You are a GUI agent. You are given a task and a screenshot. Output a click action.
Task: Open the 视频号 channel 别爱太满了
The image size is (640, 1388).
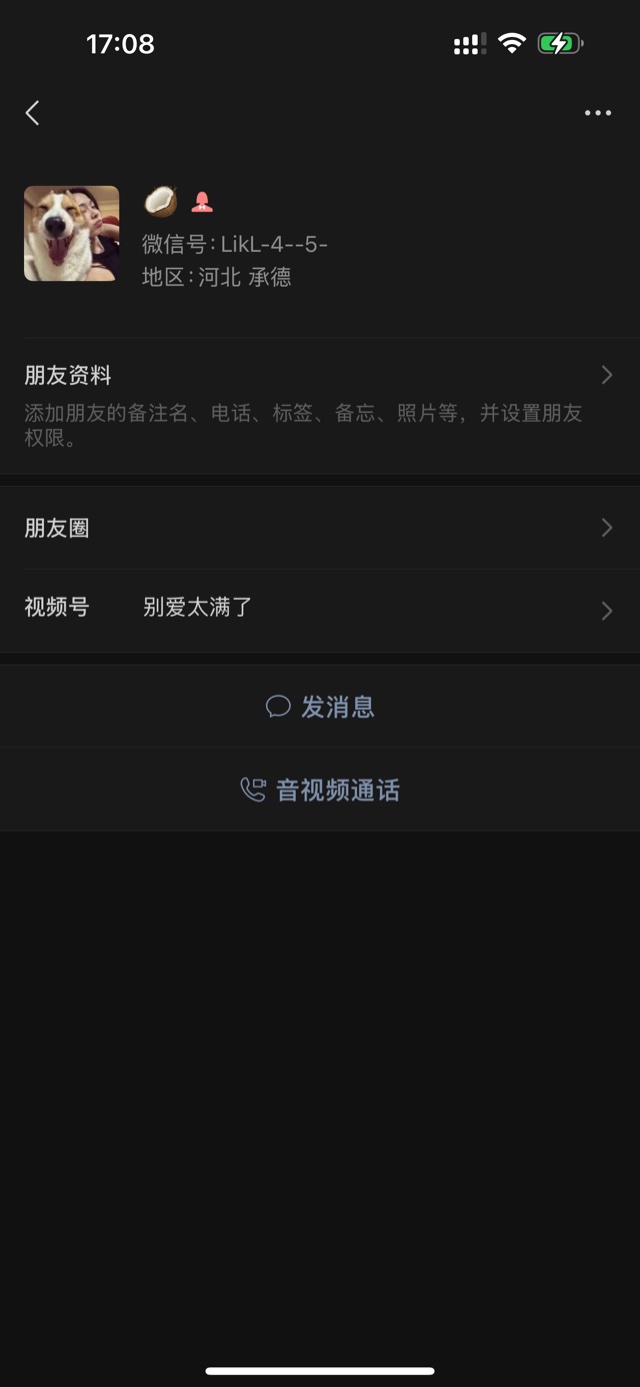pos(320,610)
